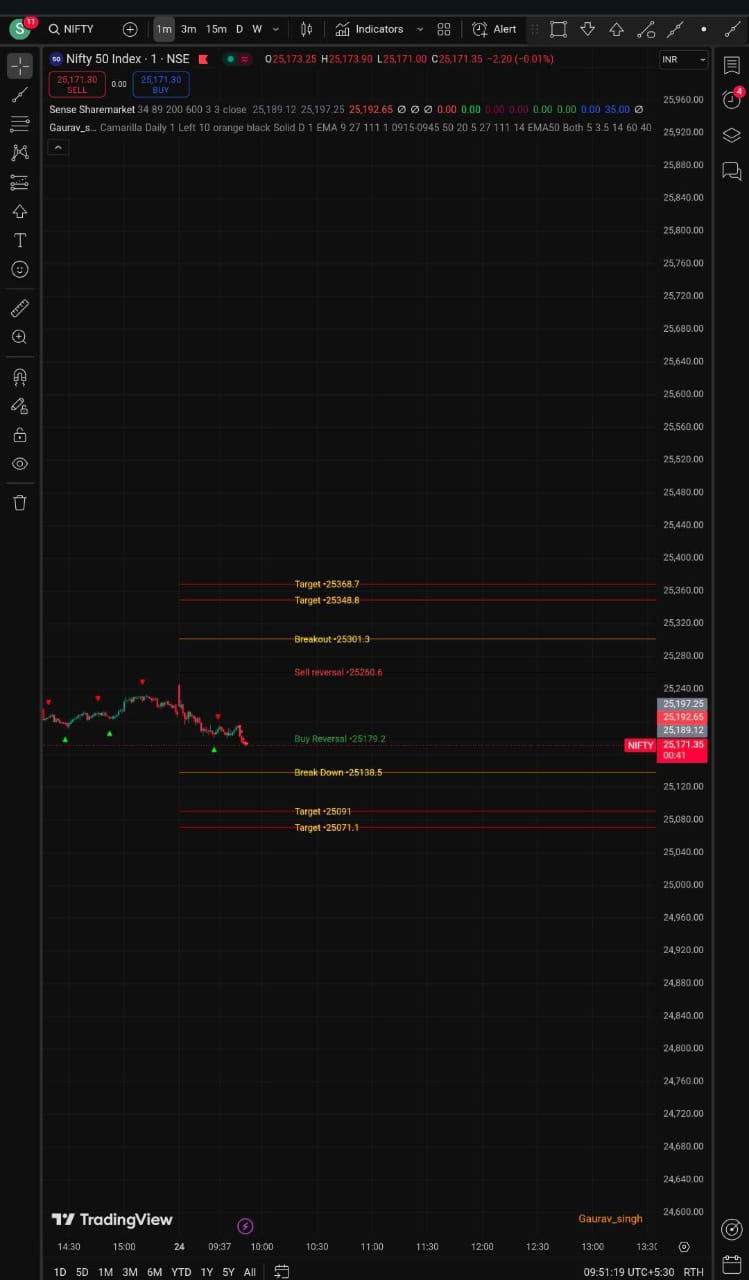Open the Indicators menu
The image size is (749, 1280).
click(x=370, y=29)
